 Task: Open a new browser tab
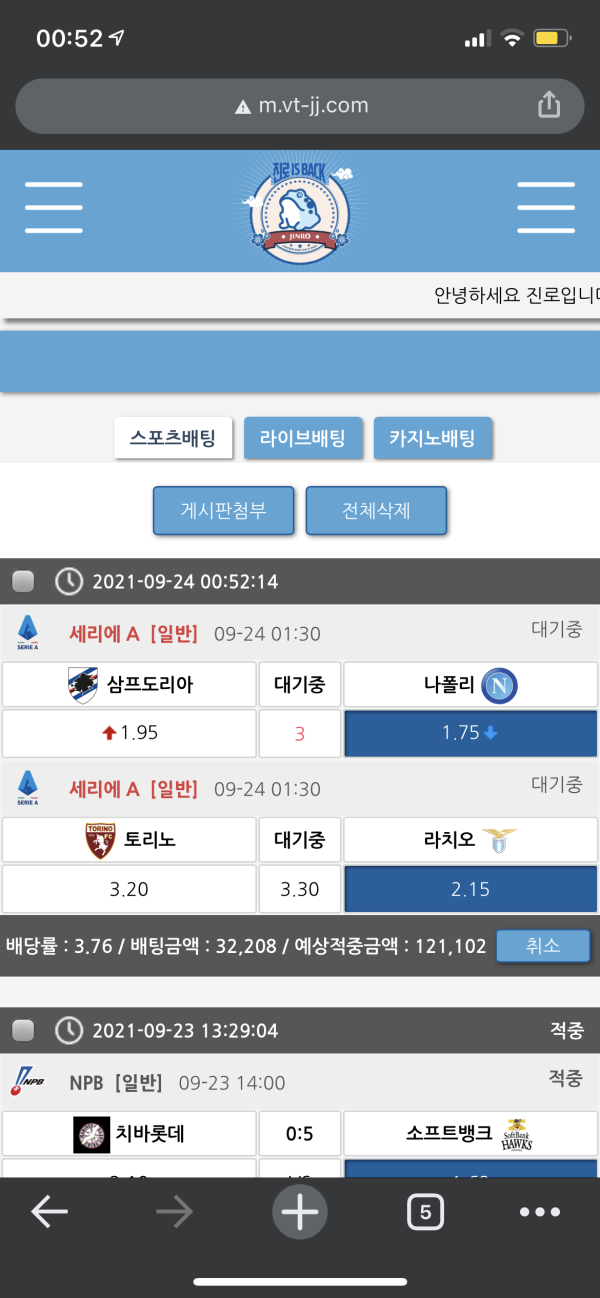[299, 1212]
